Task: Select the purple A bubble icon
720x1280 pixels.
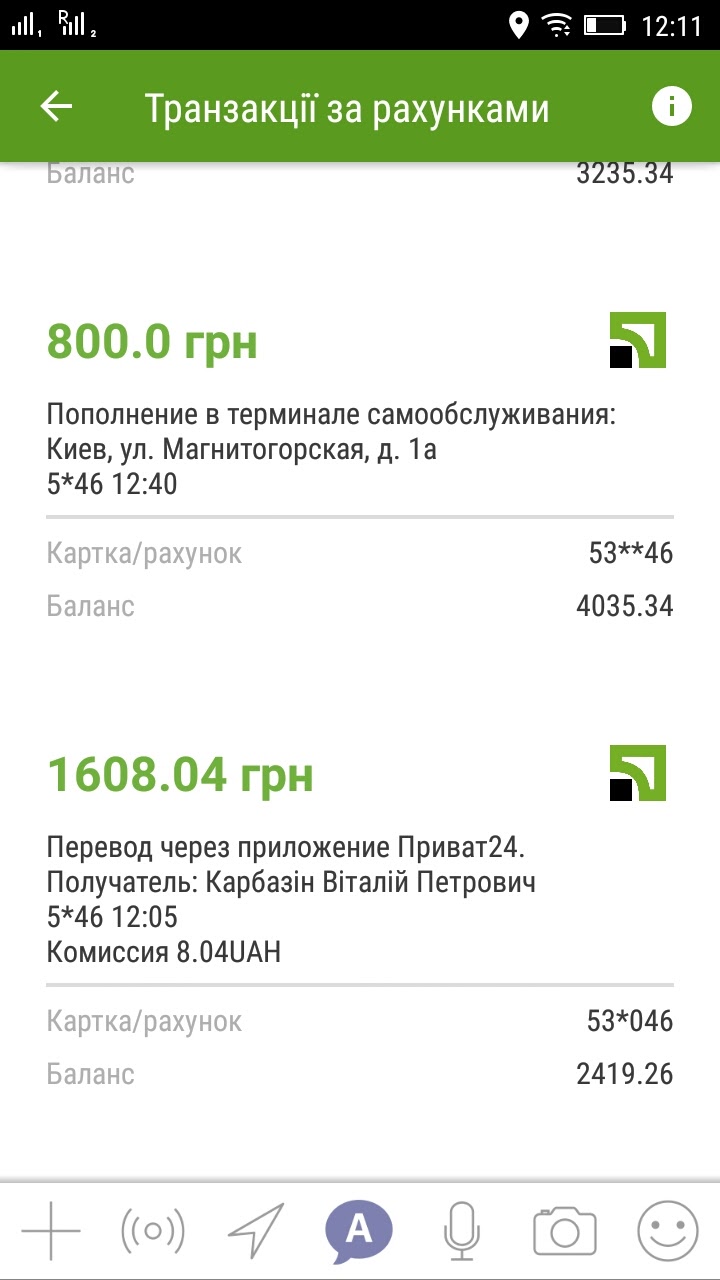Action: pyautogui.click(x=359, y=1230)
